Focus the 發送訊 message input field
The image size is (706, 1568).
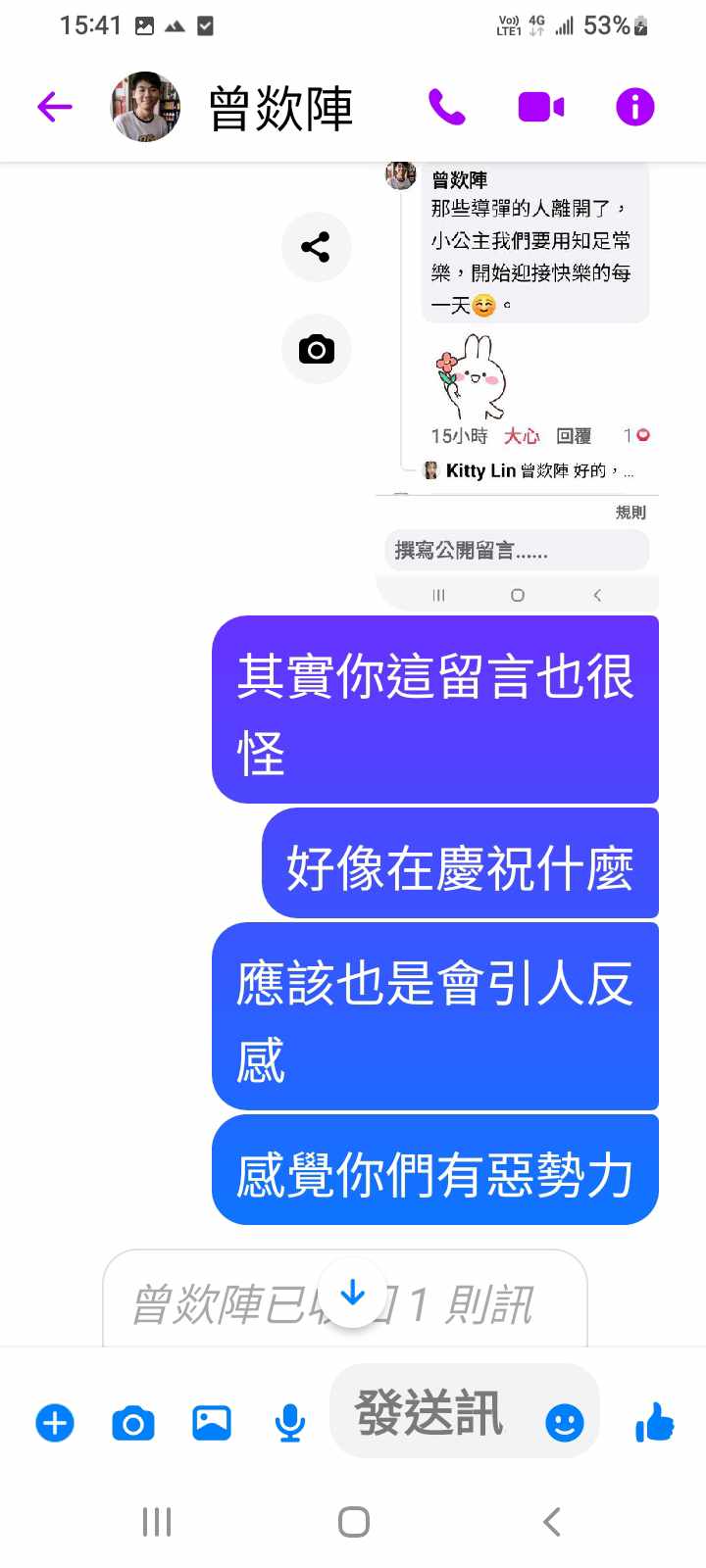[431, 1412]
